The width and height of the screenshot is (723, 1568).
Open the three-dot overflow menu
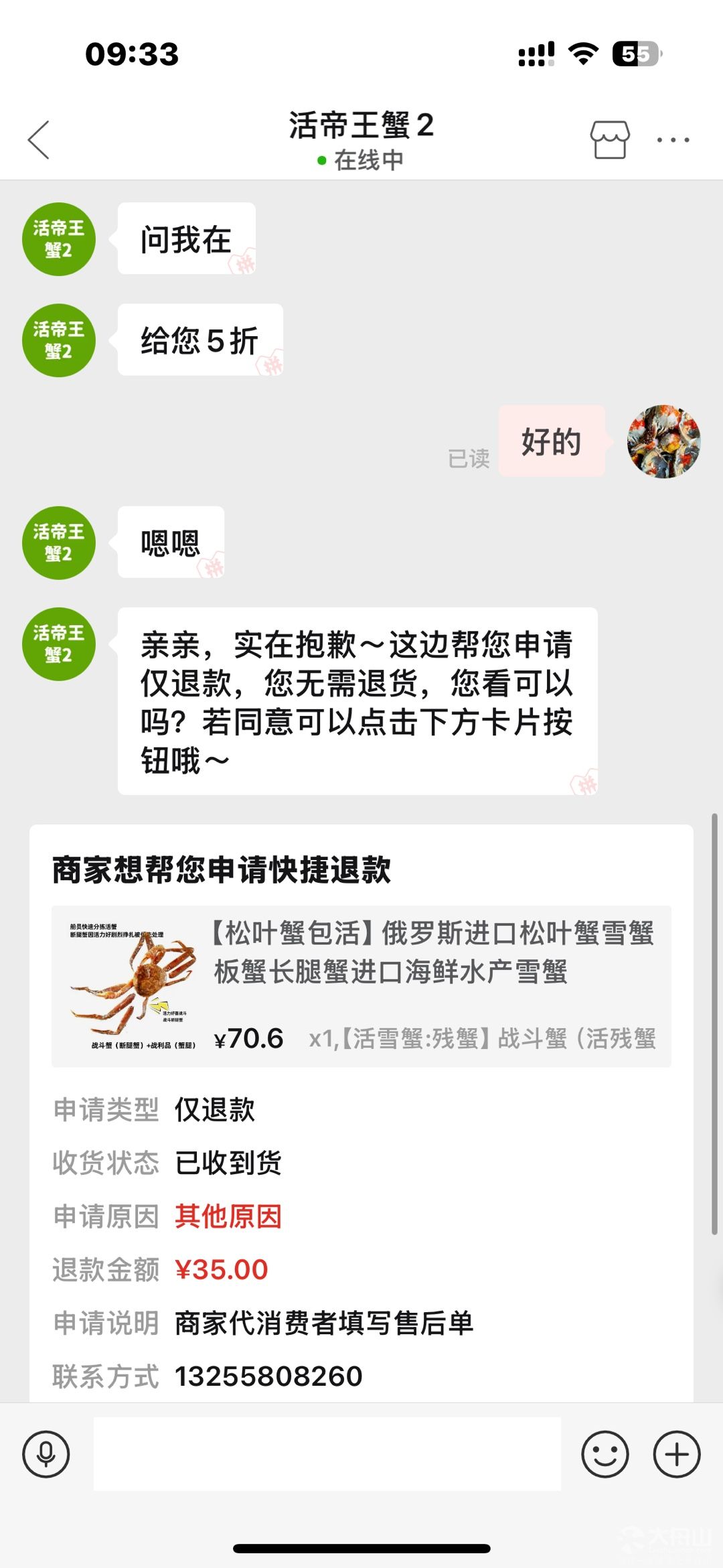coord(673,139)
